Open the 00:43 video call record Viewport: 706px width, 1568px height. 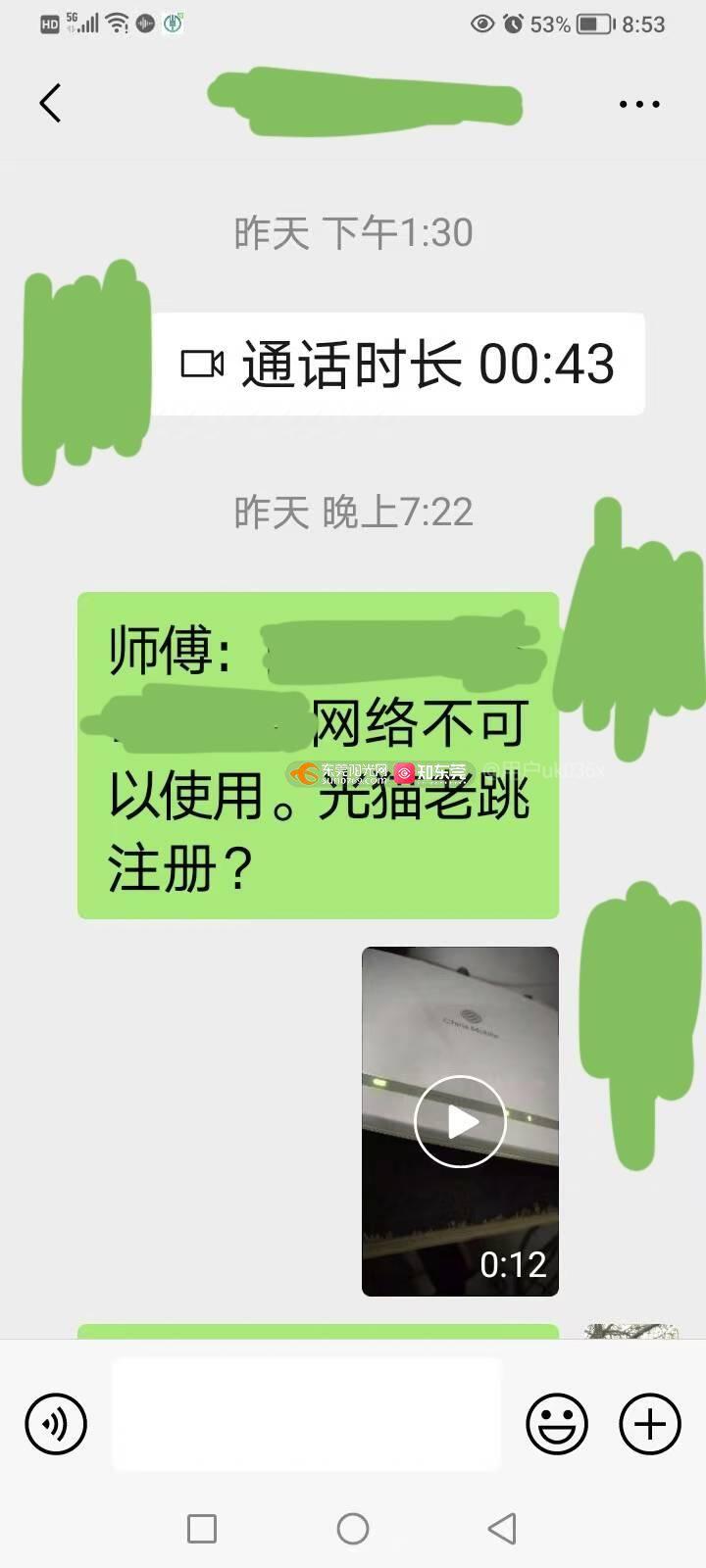coord(398,365)
